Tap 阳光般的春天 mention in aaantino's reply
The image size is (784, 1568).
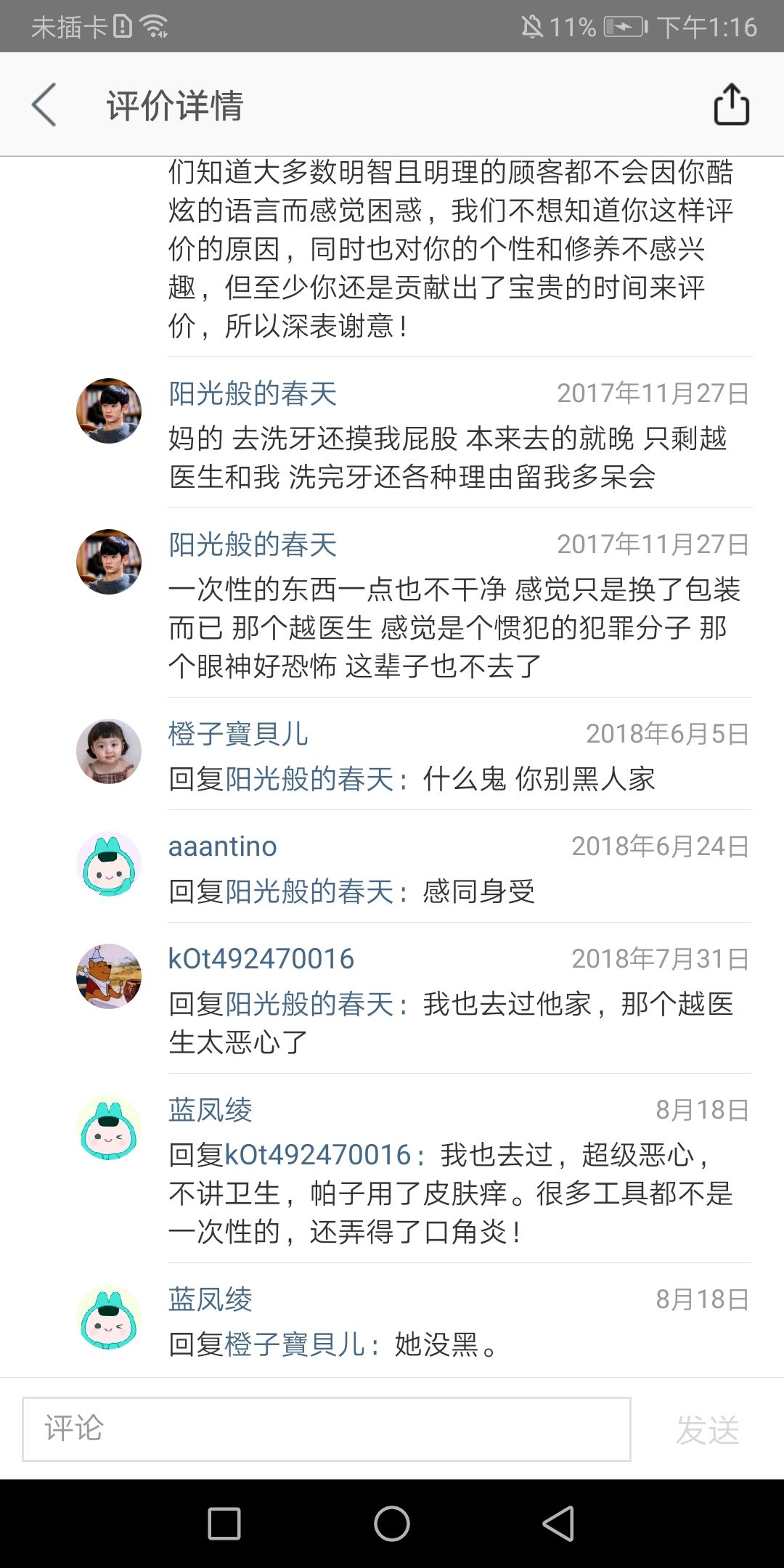[x=310, y=891]
